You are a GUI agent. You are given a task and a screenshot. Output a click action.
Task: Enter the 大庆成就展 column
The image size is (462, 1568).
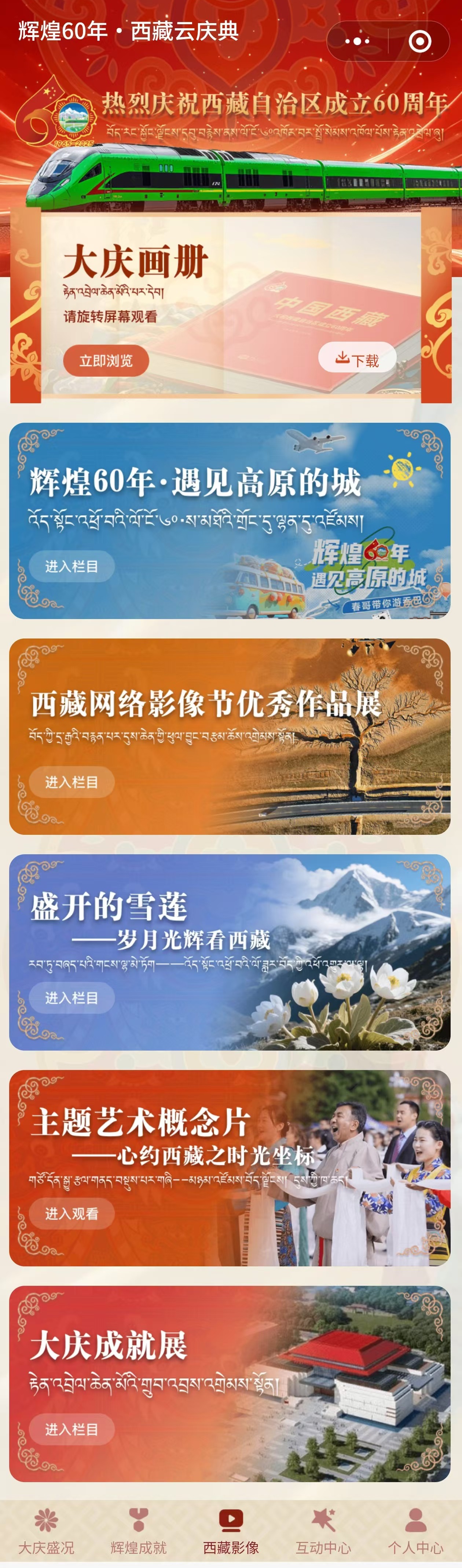click(x=71, y=1429)
